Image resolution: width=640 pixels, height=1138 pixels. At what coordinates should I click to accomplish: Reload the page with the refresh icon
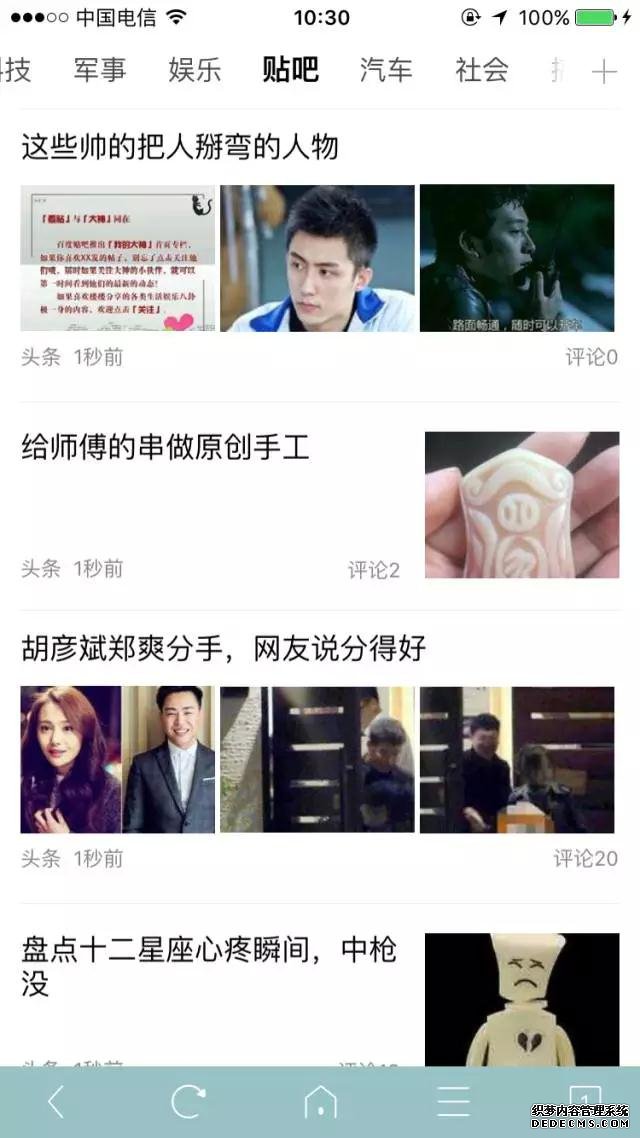[188, 1102]
